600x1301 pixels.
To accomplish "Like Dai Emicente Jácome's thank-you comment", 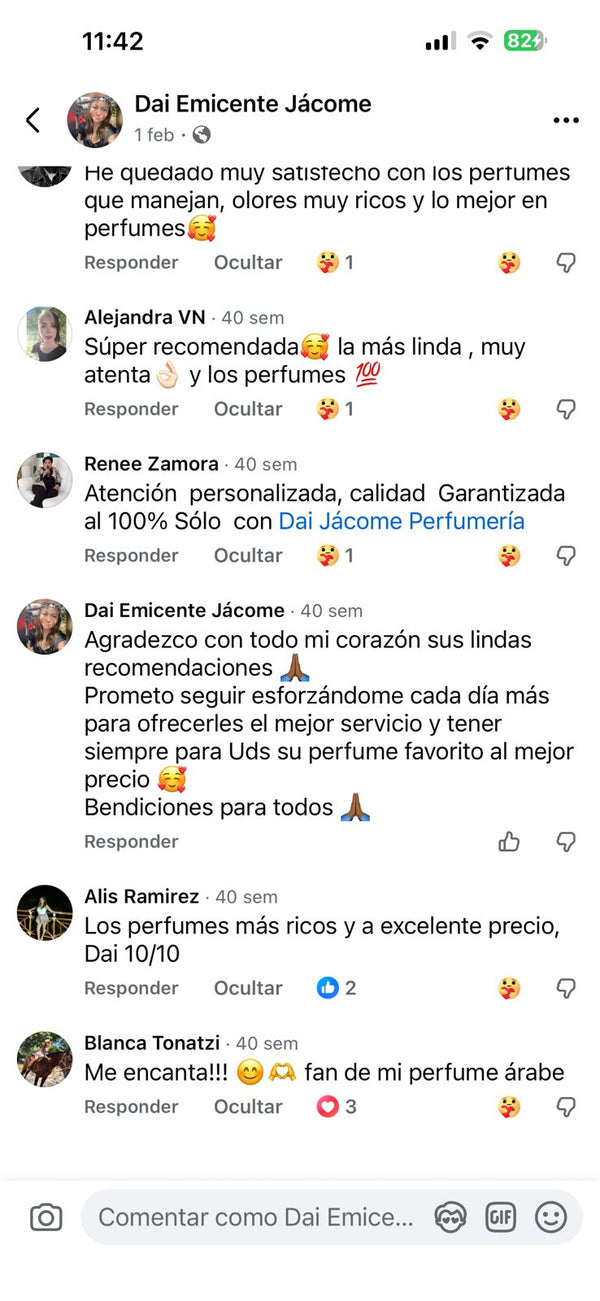I will coord(509,842).
